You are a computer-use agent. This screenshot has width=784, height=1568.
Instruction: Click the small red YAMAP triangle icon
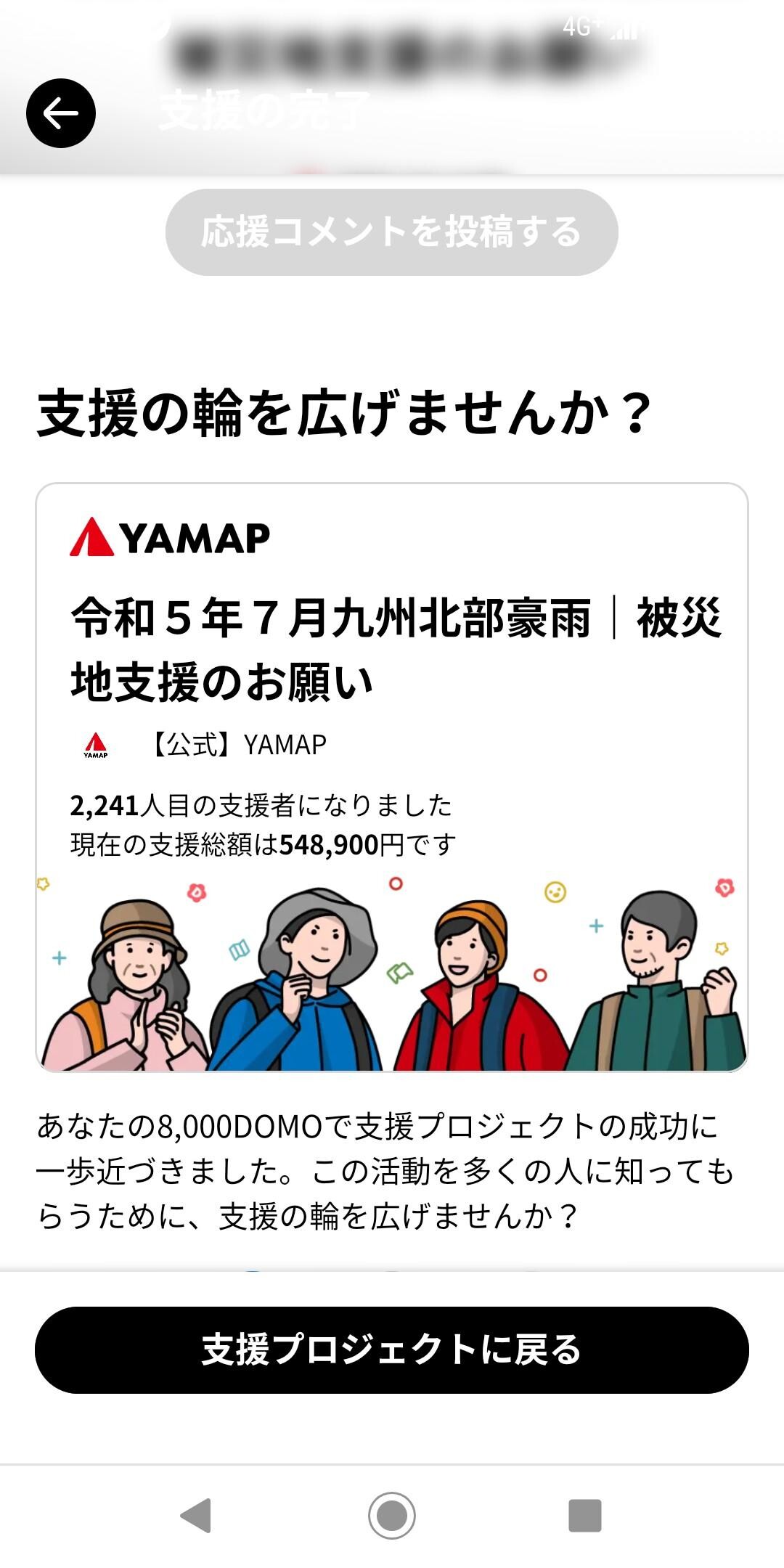(97, 744)
